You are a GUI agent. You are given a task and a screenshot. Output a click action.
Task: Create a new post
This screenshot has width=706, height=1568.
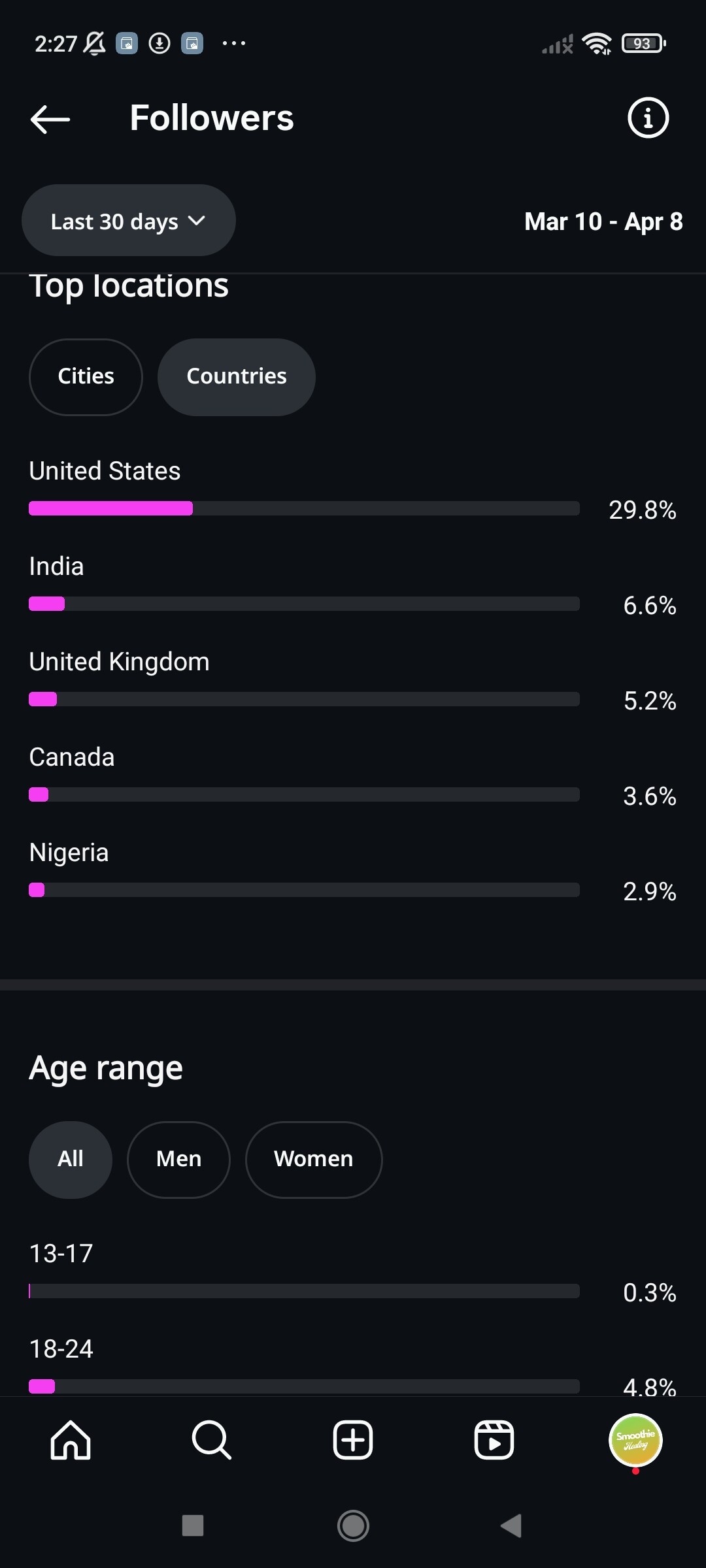click(x=353, y=1440)
